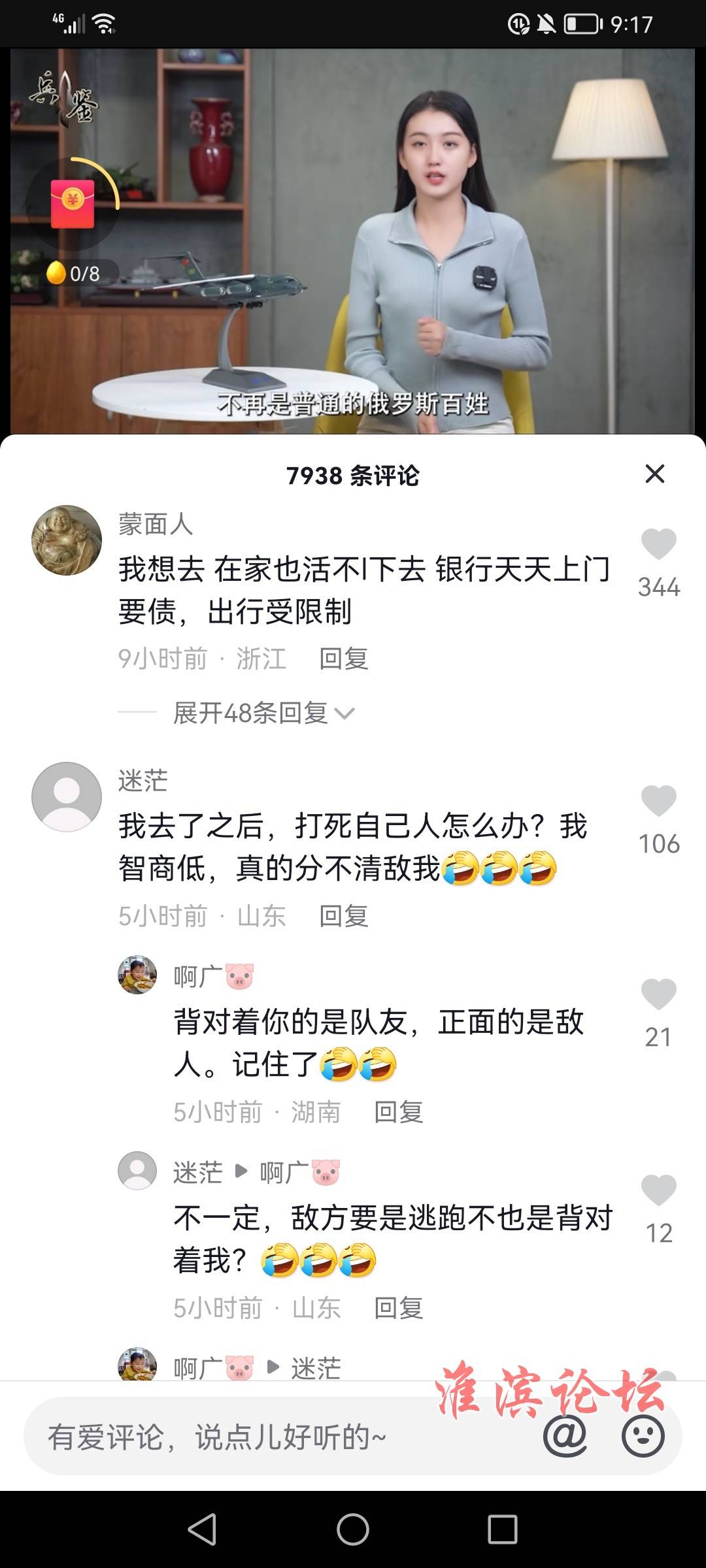Open the red envelope reward

[73, 204]
